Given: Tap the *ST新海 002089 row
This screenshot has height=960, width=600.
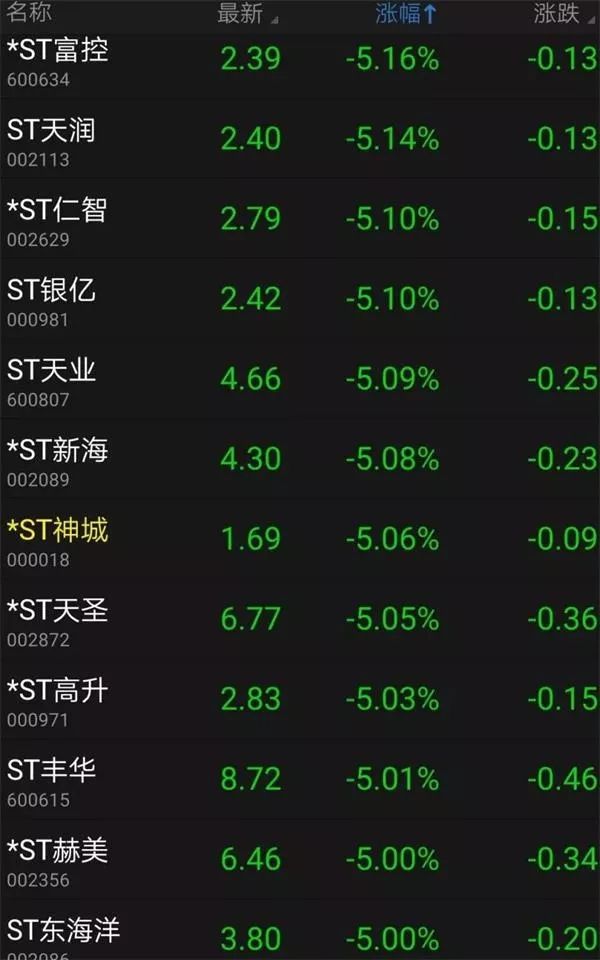Looking at the screenshot, I should point(300,459).
